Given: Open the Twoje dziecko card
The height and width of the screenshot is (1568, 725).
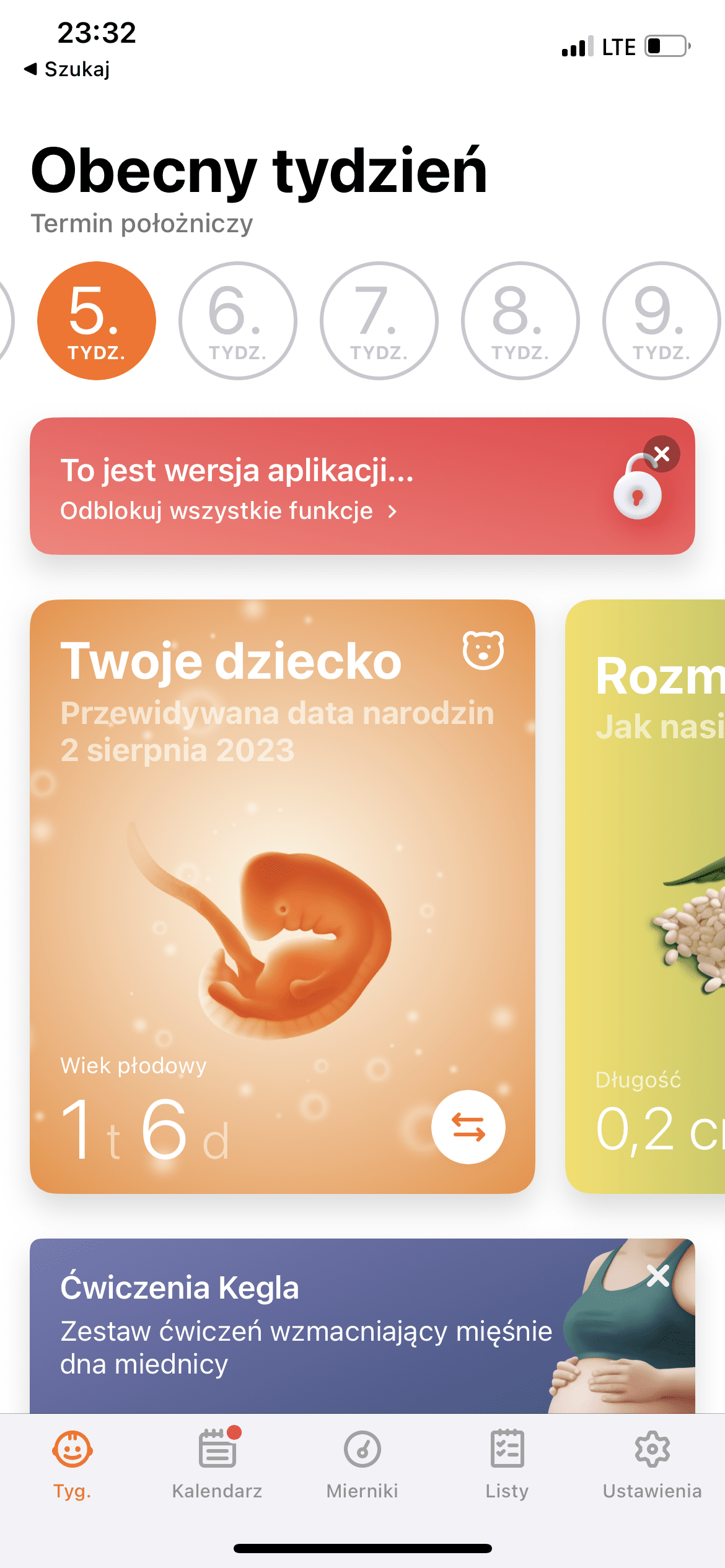Looking at the screenshot, I should coord(282,898).
